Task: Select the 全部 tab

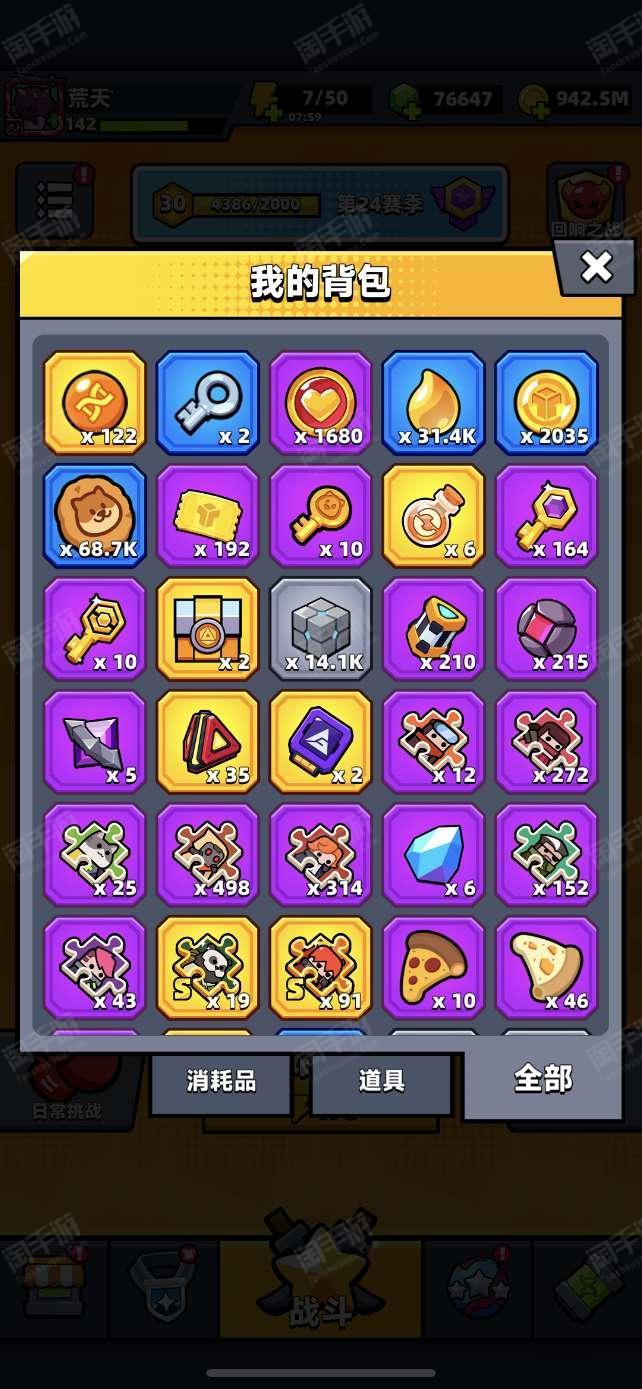Action: point(543,1078)
